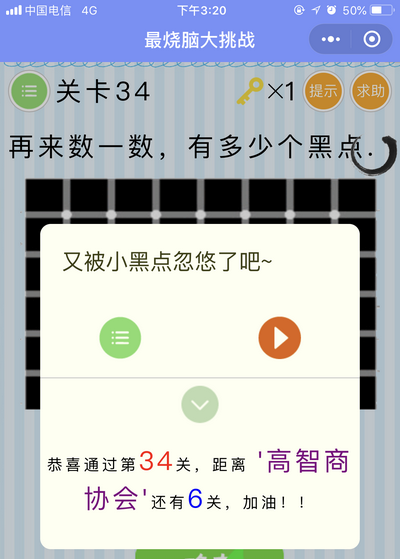Open the level list from the dialog

[120, 338]
